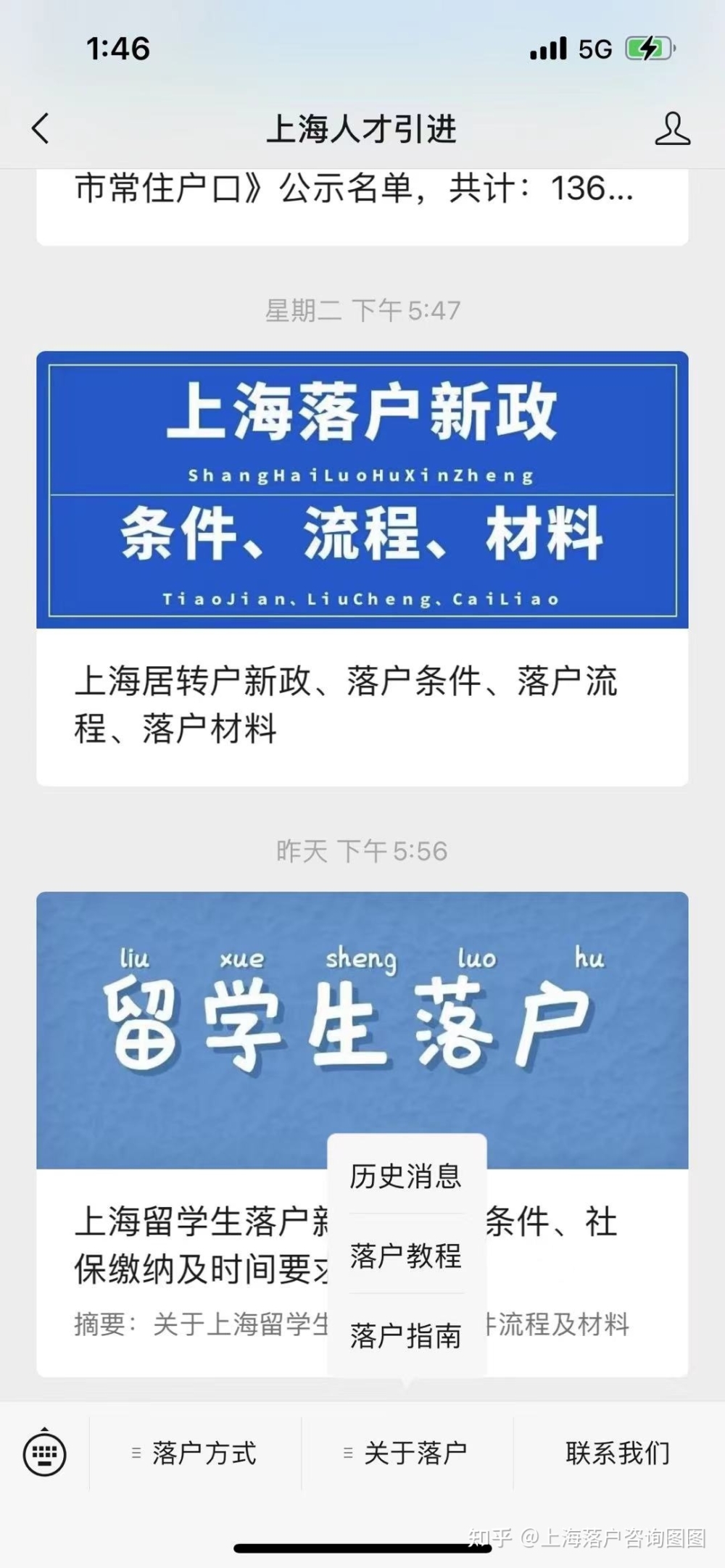Select 落户教程 from the popup menu

[406, 1256]
